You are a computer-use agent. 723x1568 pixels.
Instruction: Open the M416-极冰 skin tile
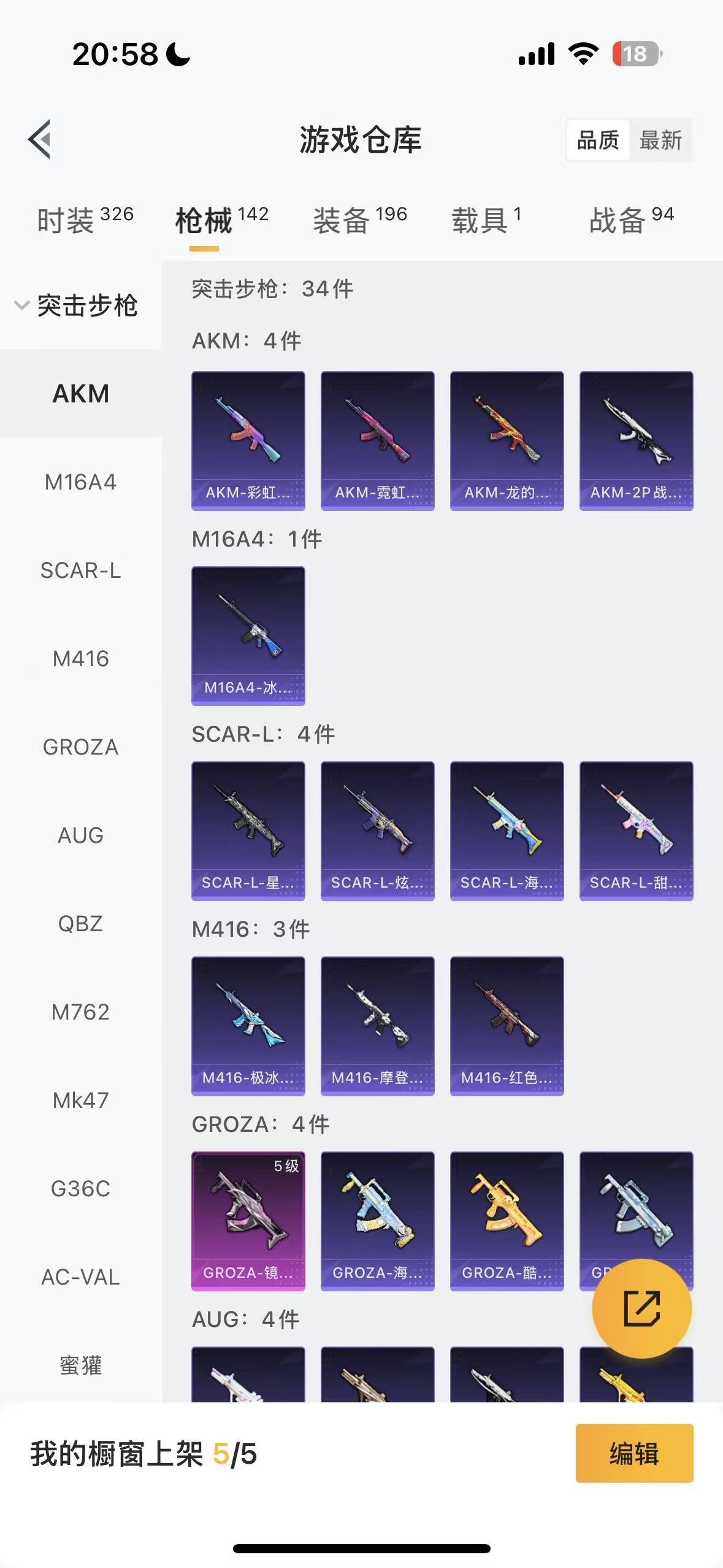tap(248, 1026)
